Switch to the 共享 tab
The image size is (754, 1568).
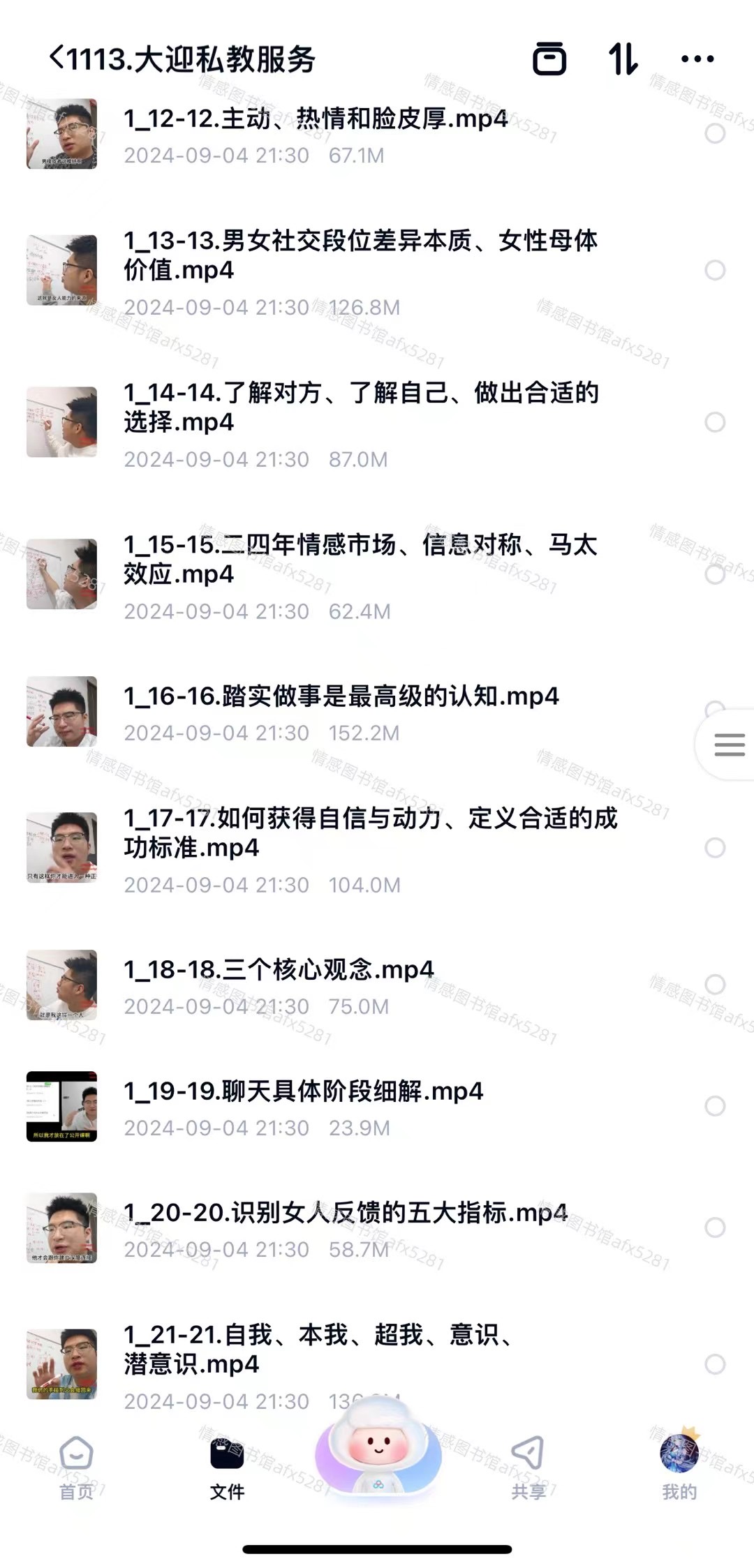pos(528,1469)
